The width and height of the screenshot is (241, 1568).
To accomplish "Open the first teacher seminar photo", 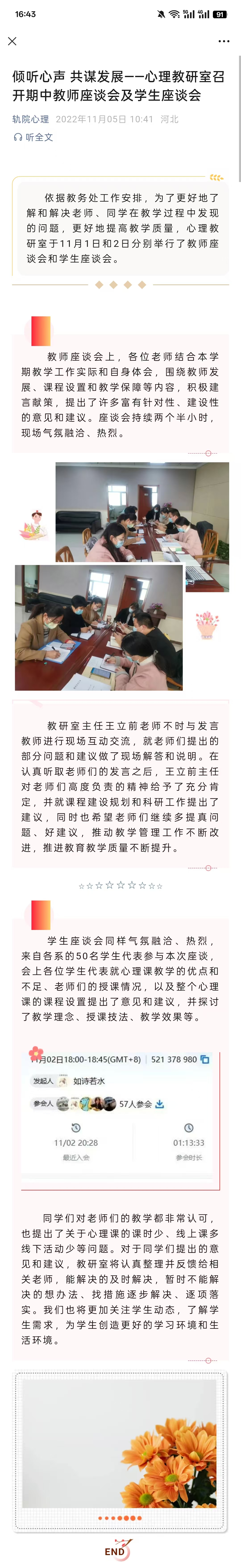I will coord(142,512).
